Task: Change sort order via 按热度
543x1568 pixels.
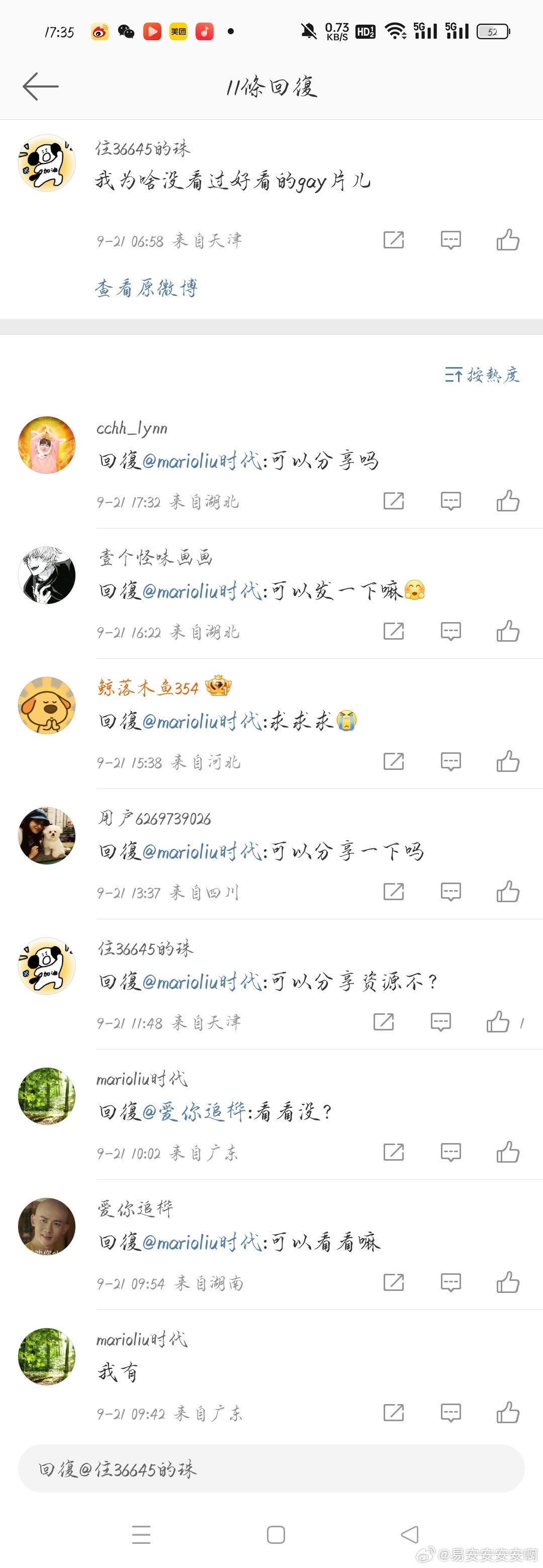Action: pyautogui.click(x=482, y=375)
